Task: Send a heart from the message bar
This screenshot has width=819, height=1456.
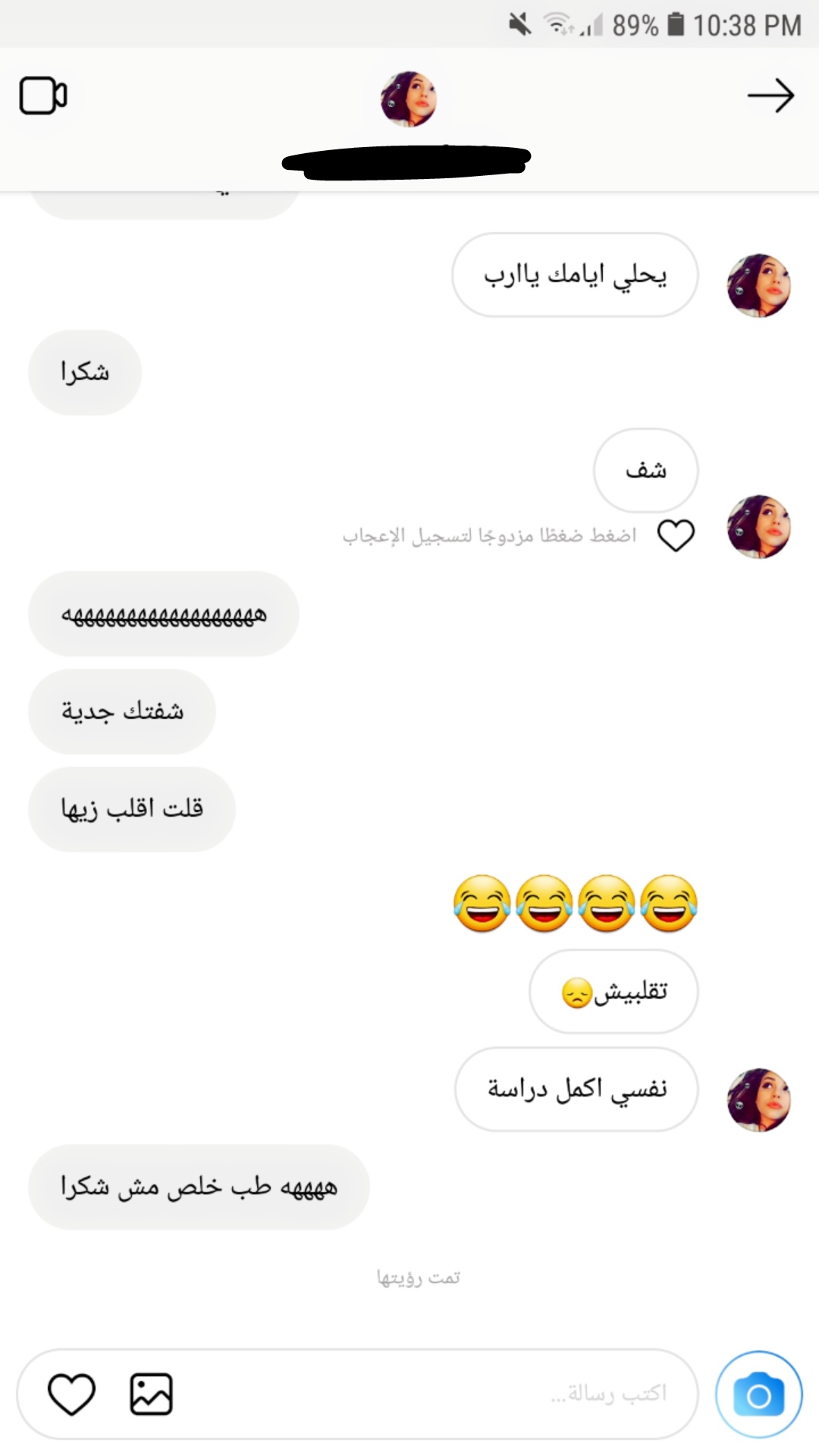Action: point(71,1394)
